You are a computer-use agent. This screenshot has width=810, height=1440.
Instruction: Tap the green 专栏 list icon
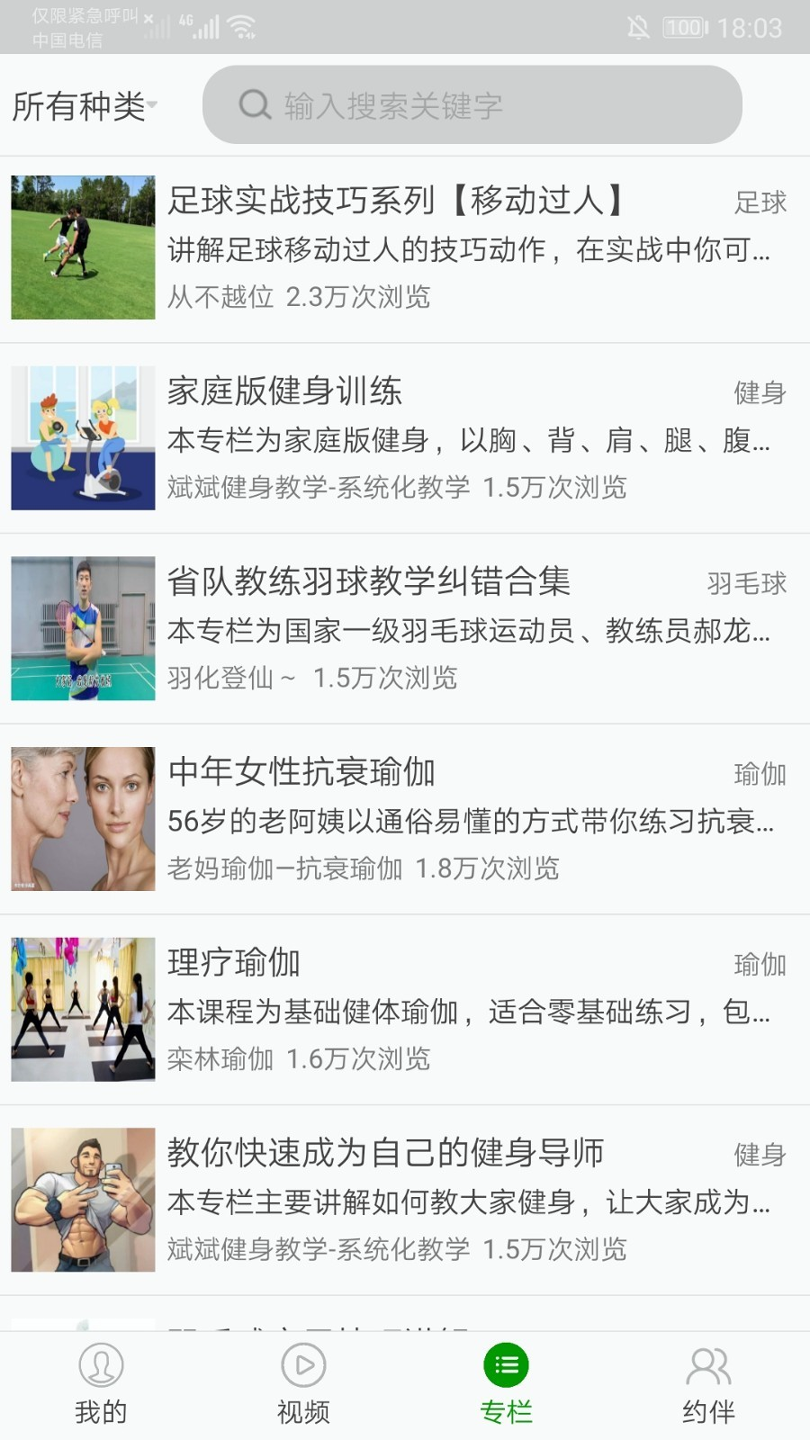[x=506, y=1364]
